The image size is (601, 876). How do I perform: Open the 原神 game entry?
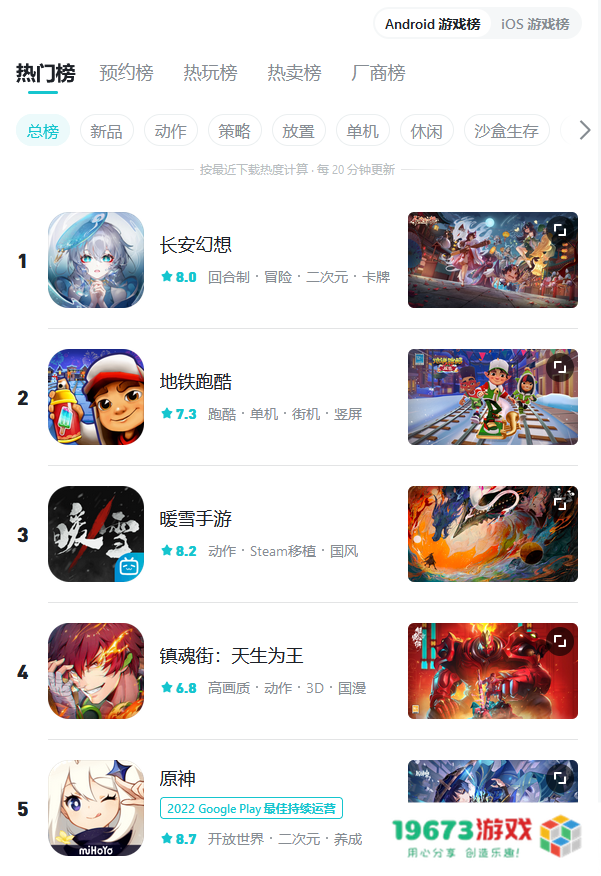pos(178,779)
